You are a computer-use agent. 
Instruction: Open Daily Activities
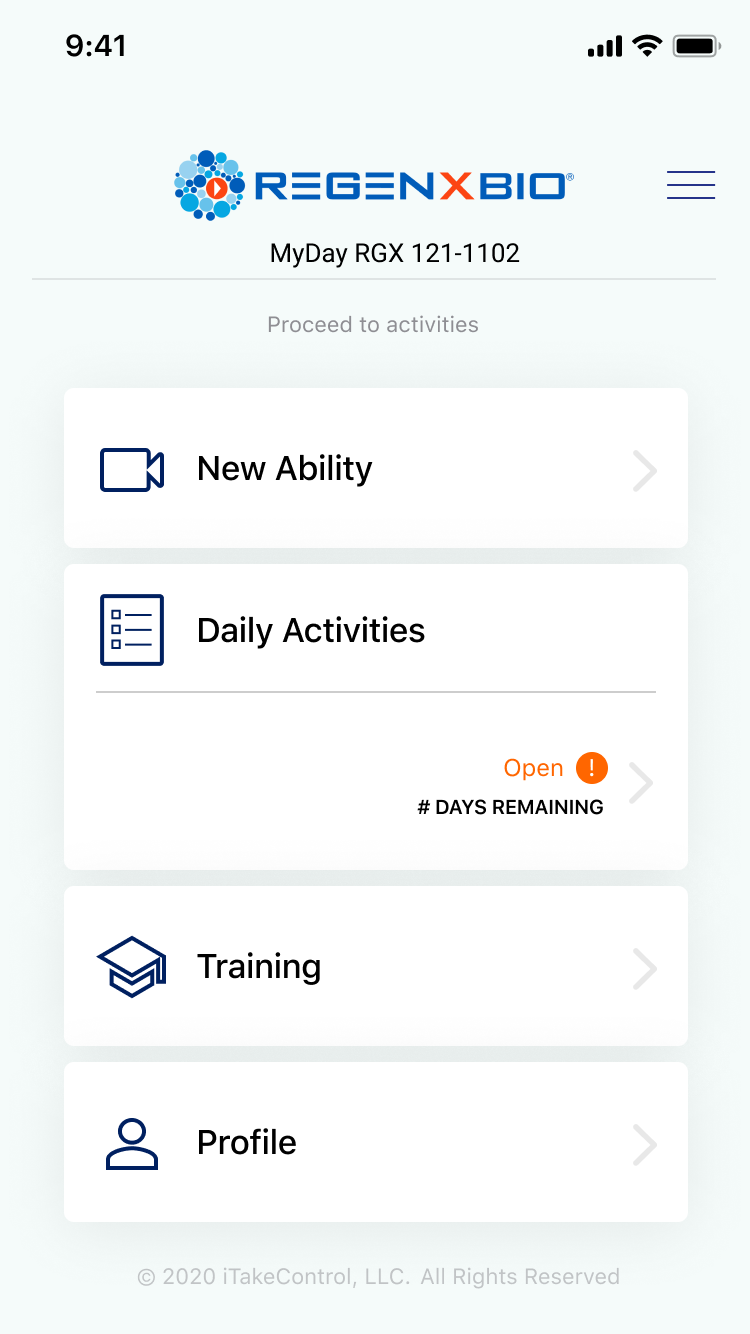tap(376, 717)
